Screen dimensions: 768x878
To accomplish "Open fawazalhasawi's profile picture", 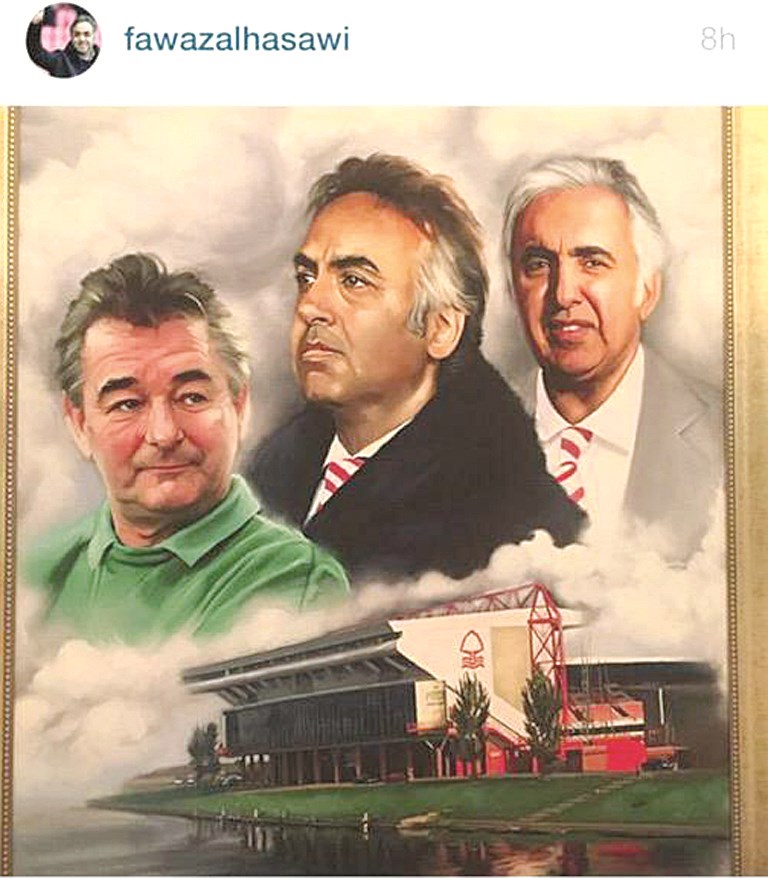I will (63, 41).
